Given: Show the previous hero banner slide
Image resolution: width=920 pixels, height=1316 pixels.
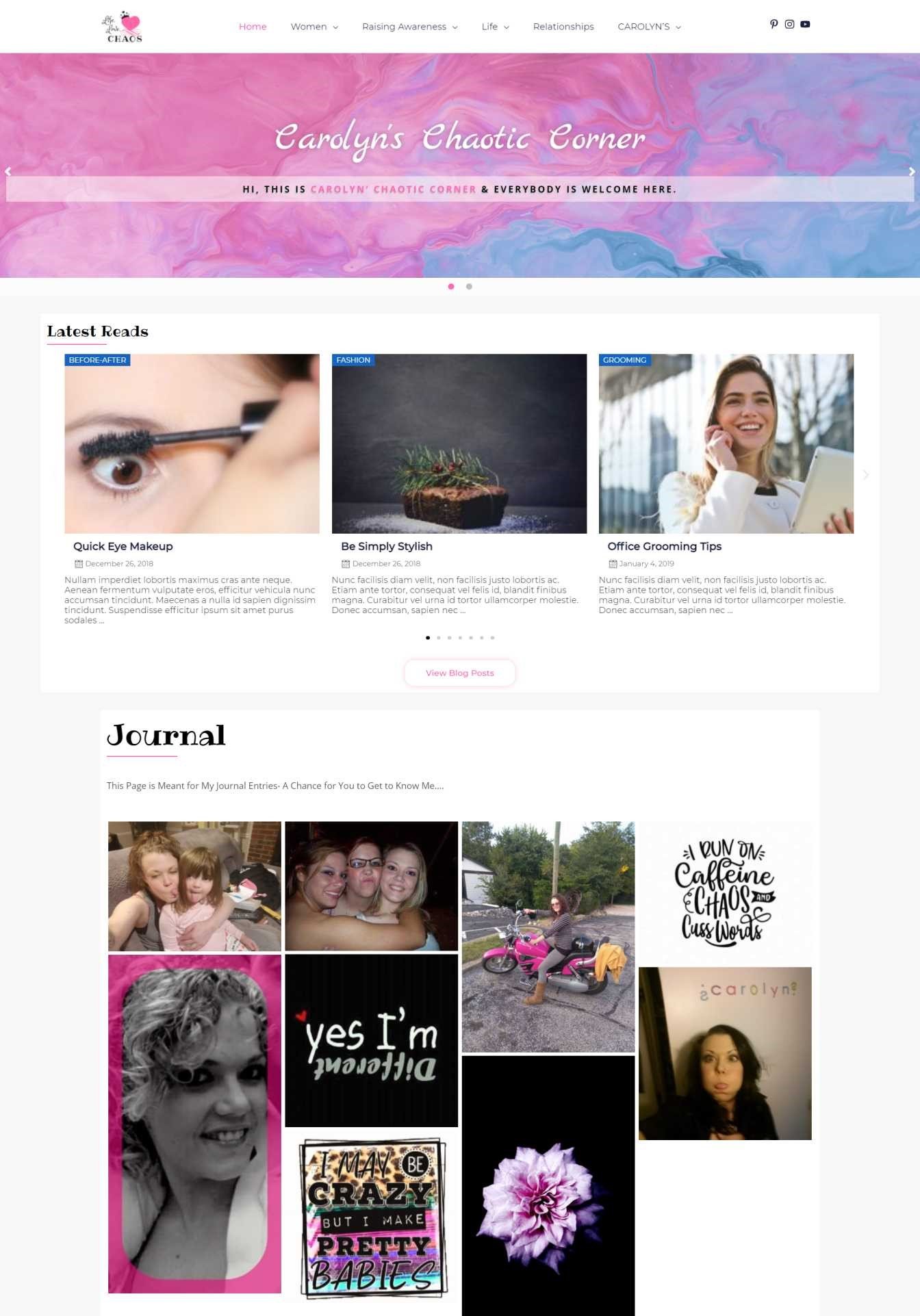Looking at the screenshot, I should (8, 172).
